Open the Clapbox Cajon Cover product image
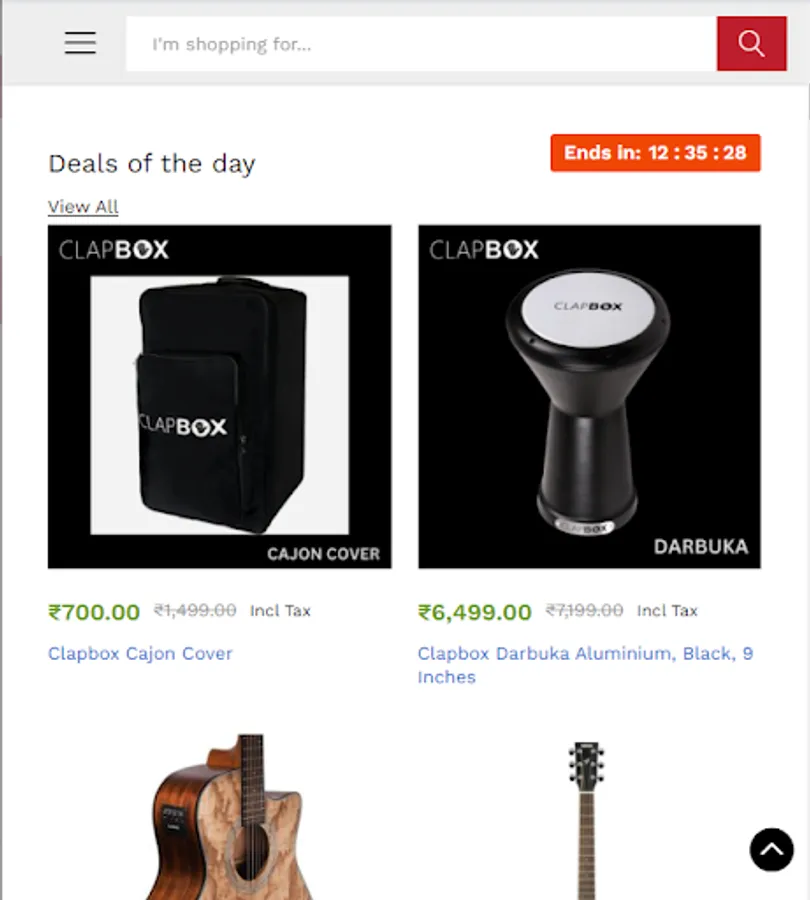Image resolution: width=810 pixels, height=900 pixels. coord(219,397)
